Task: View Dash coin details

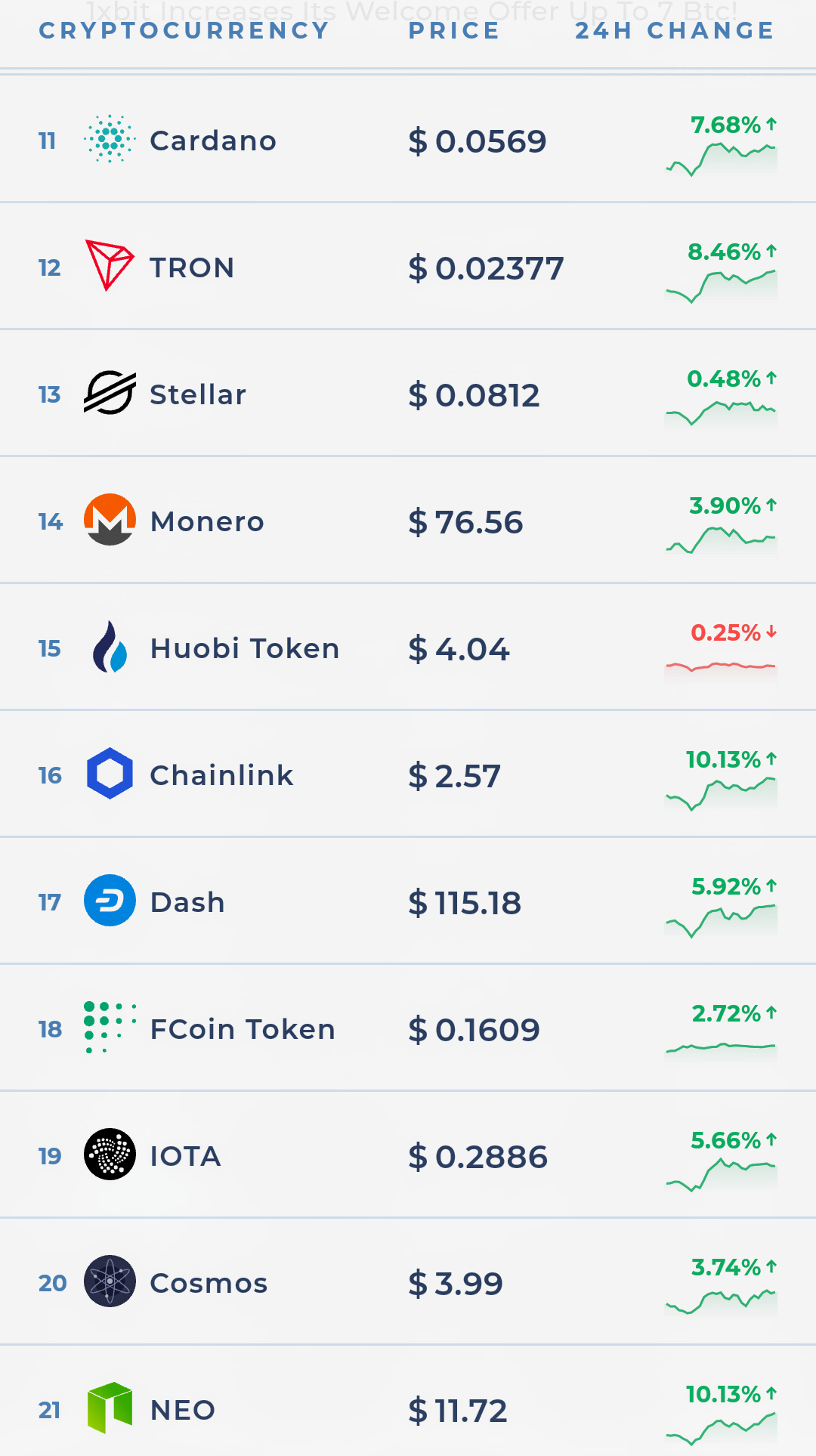Action: point(187,902)
